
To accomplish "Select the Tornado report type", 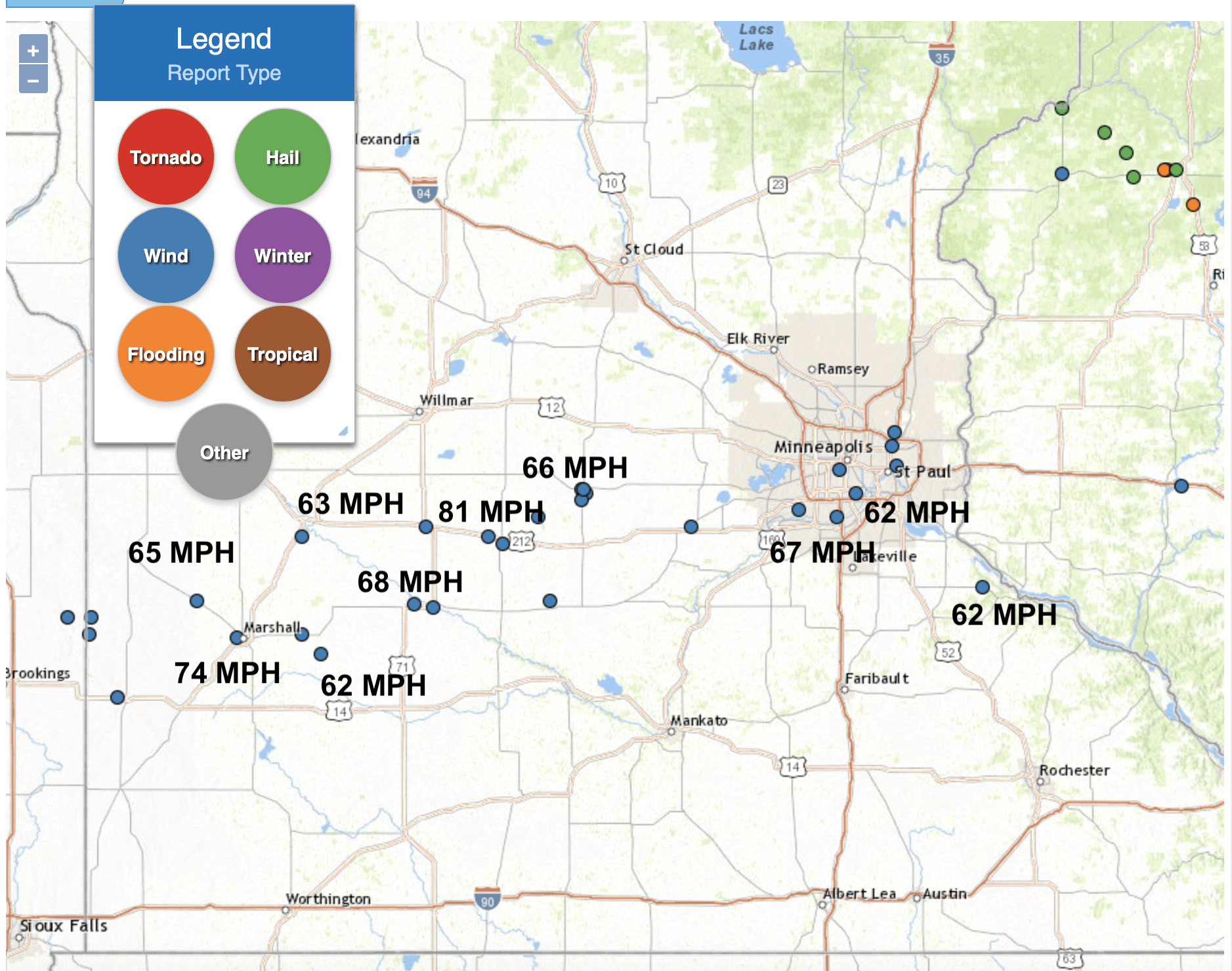I will coord(166,157).
